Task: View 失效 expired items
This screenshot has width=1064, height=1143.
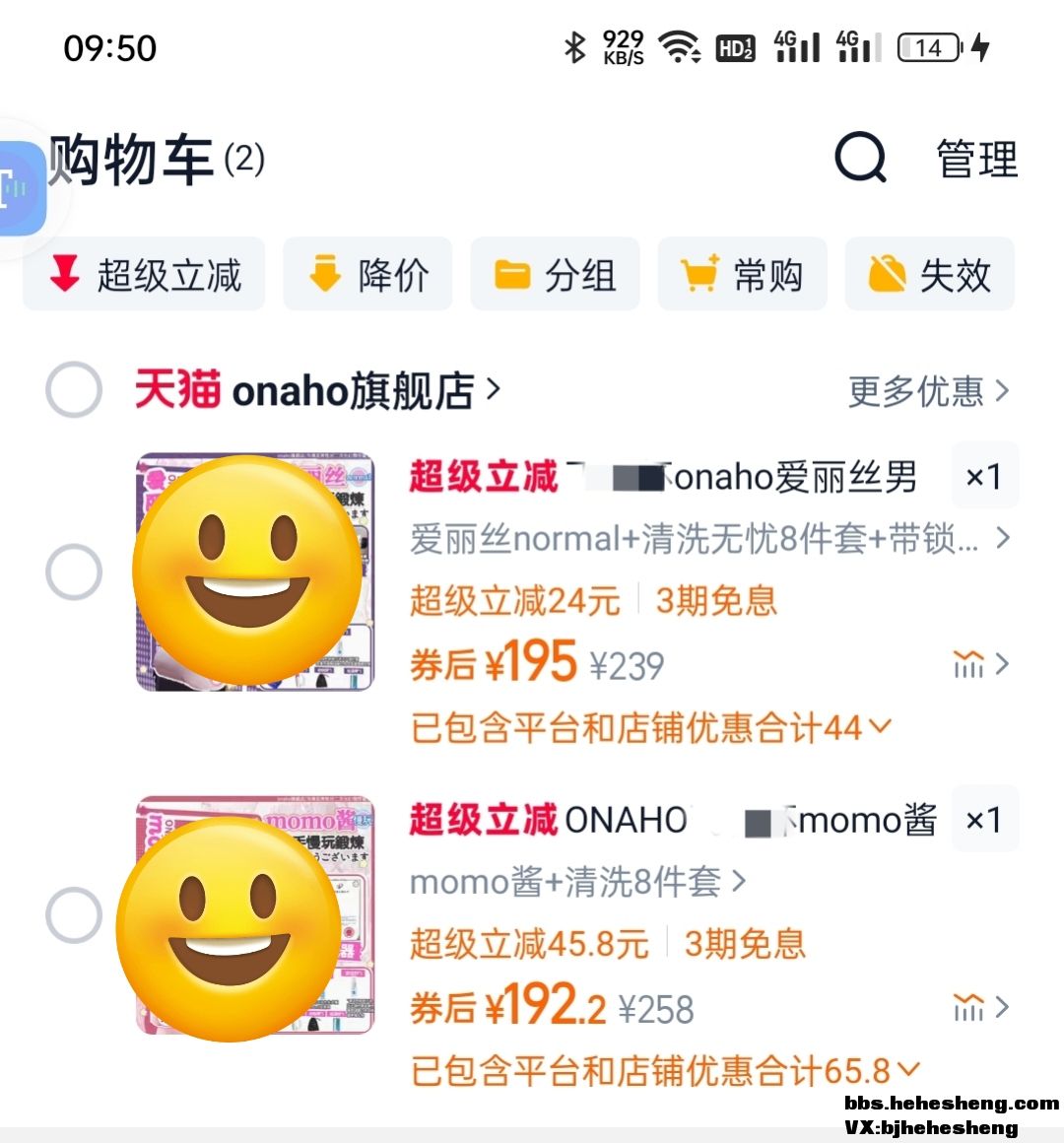Action: click(929, 275)
